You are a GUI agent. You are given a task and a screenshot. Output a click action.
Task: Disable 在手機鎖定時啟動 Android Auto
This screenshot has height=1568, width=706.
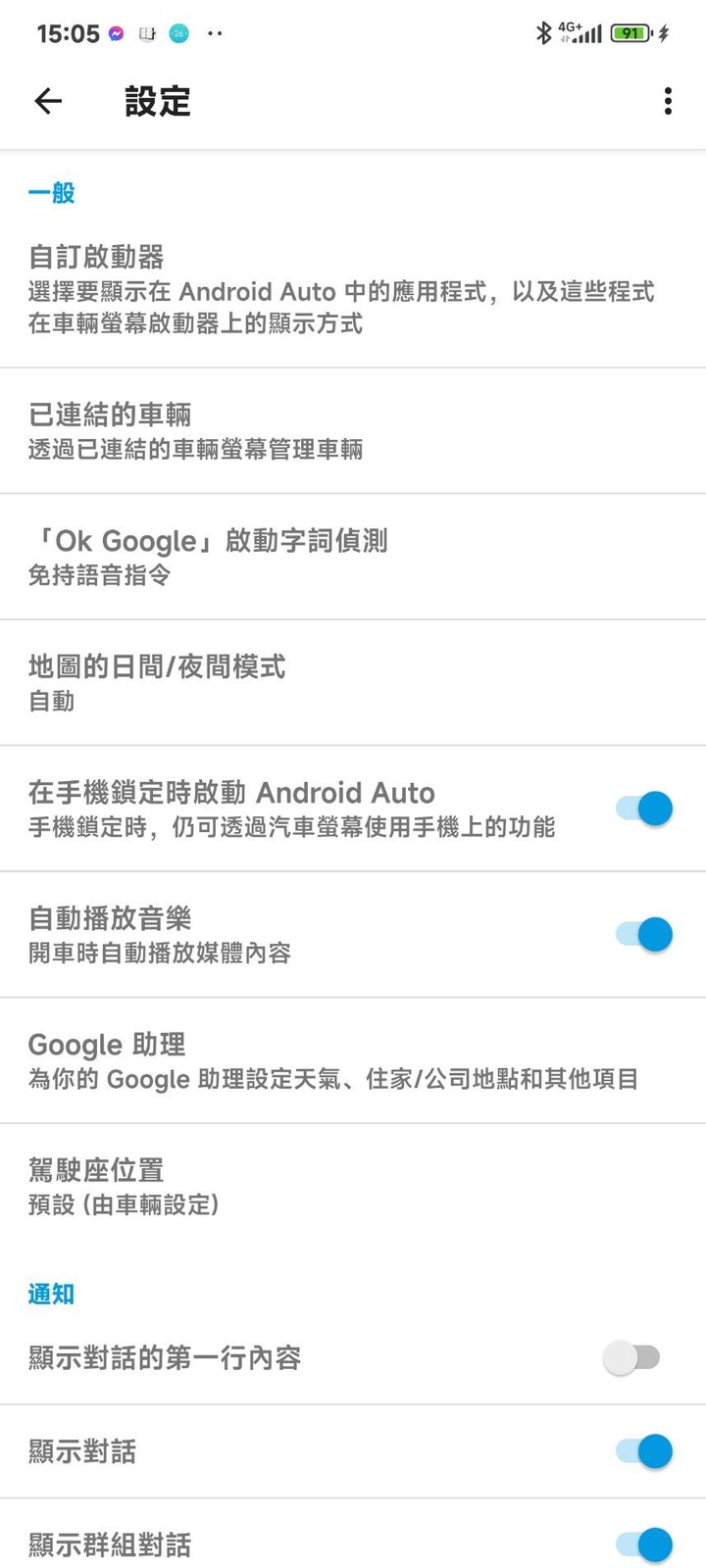[643, 808]
